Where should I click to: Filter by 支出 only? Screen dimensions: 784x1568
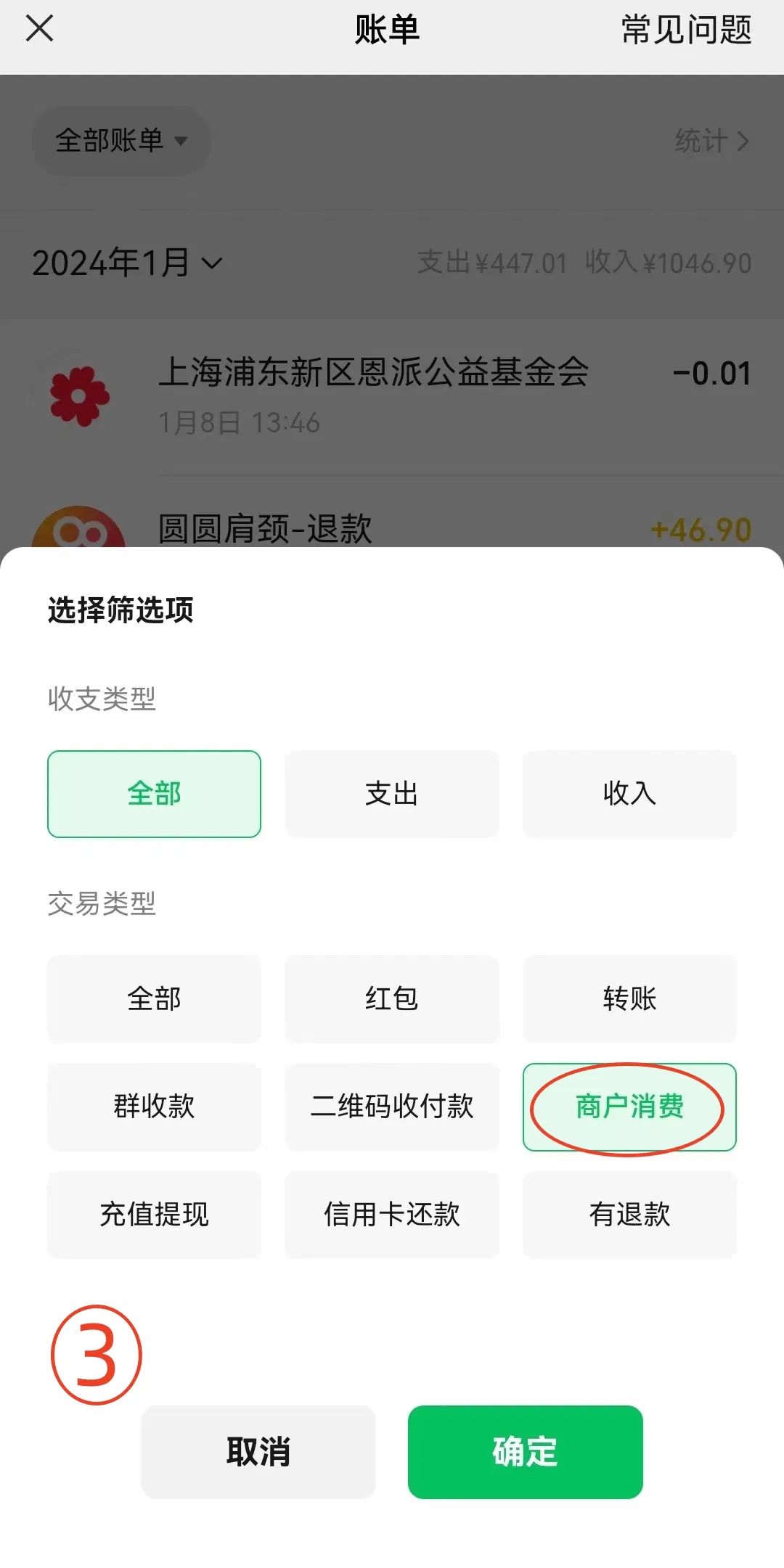tap(392, 794)
